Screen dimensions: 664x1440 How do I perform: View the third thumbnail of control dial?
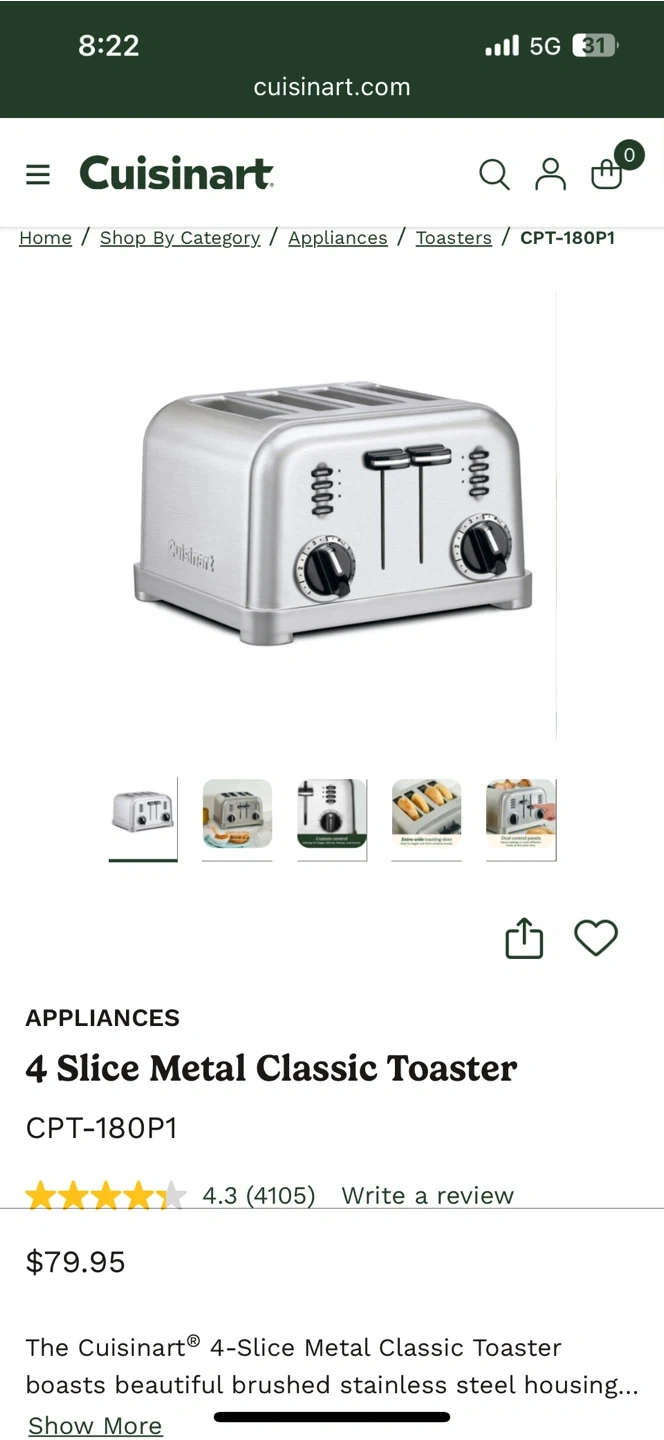tap(332, 813)
